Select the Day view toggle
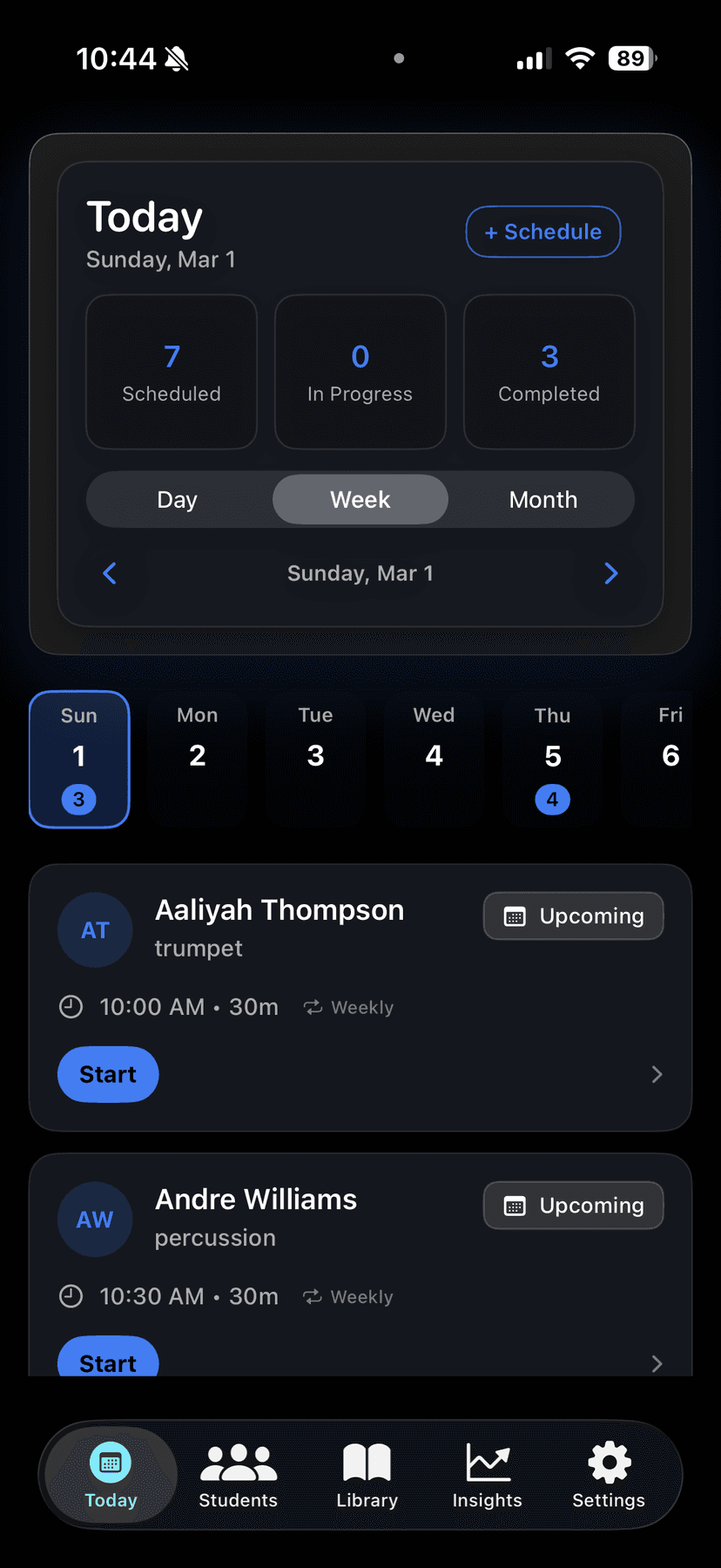The image size is (721, 1568). [x=177, y=499]
